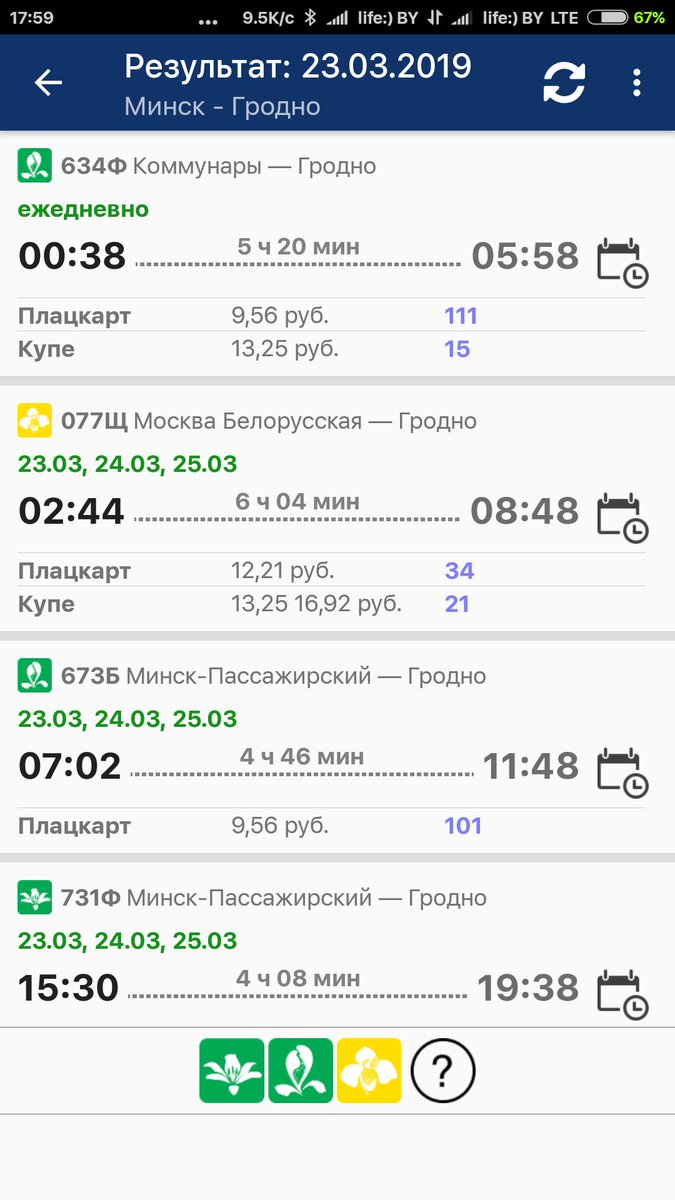Refresh the train search results
This screenshot has height=1200, width=675.
click(565, 83)
